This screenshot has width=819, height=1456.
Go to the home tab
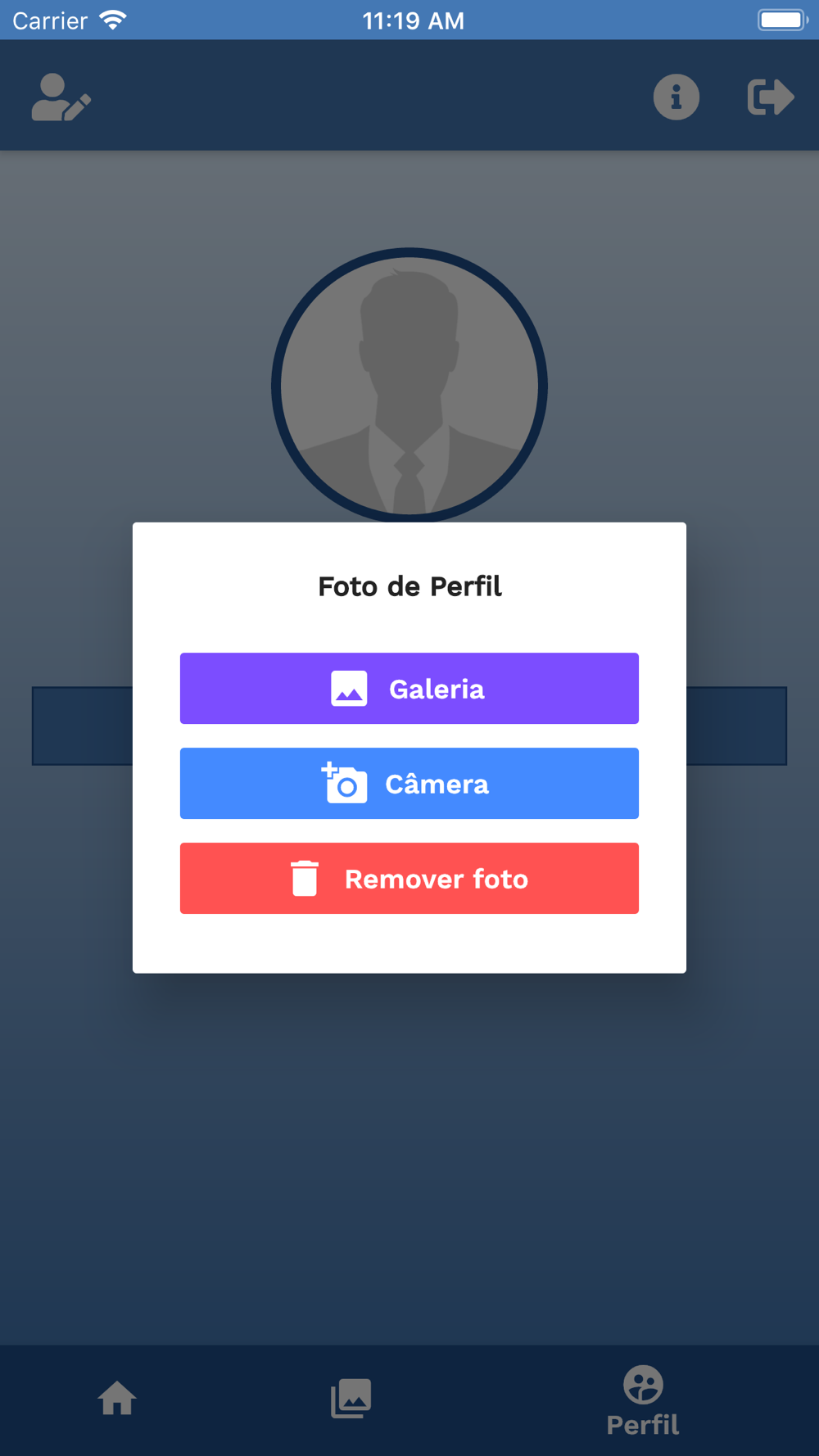click(117, 1398)
